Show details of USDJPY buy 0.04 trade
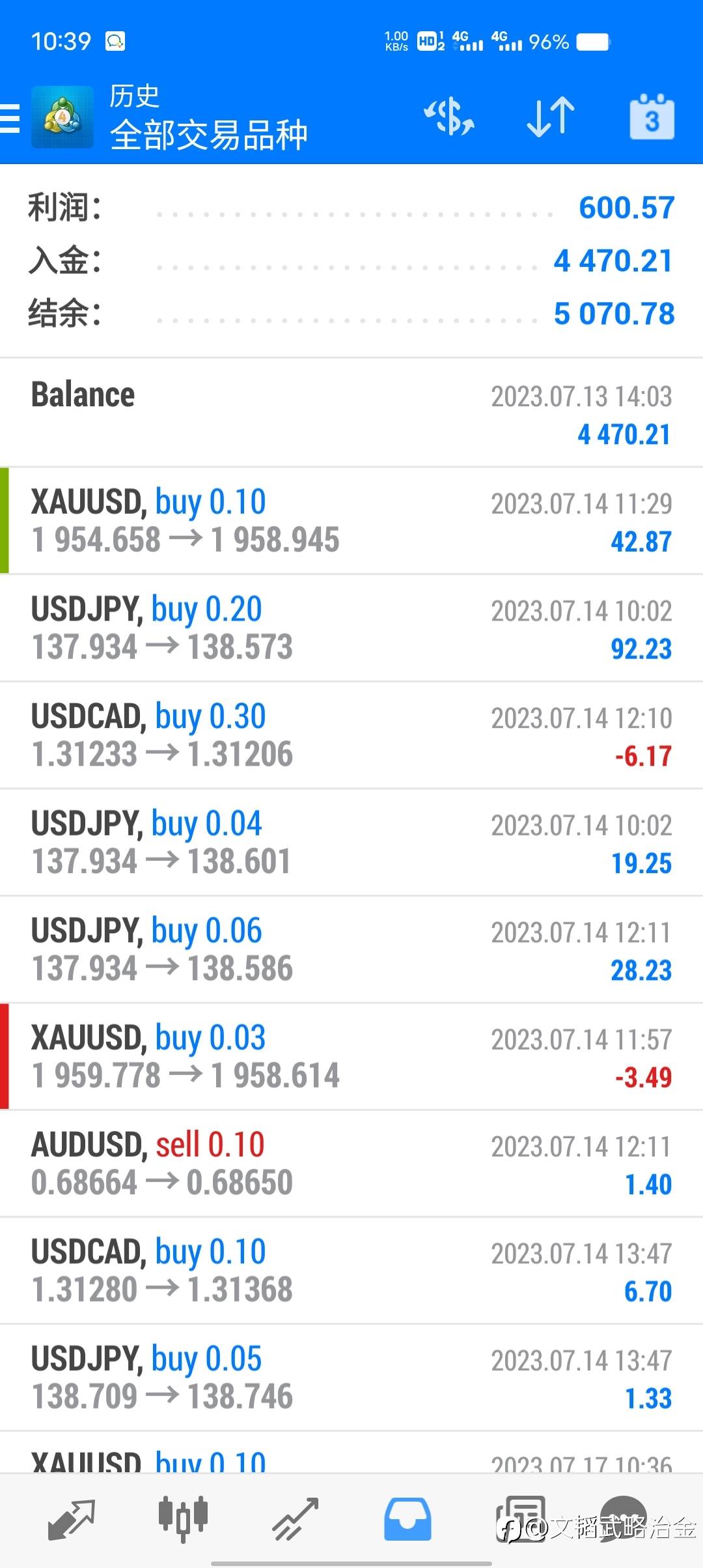The image size is (703, 1568). point(351,843)
